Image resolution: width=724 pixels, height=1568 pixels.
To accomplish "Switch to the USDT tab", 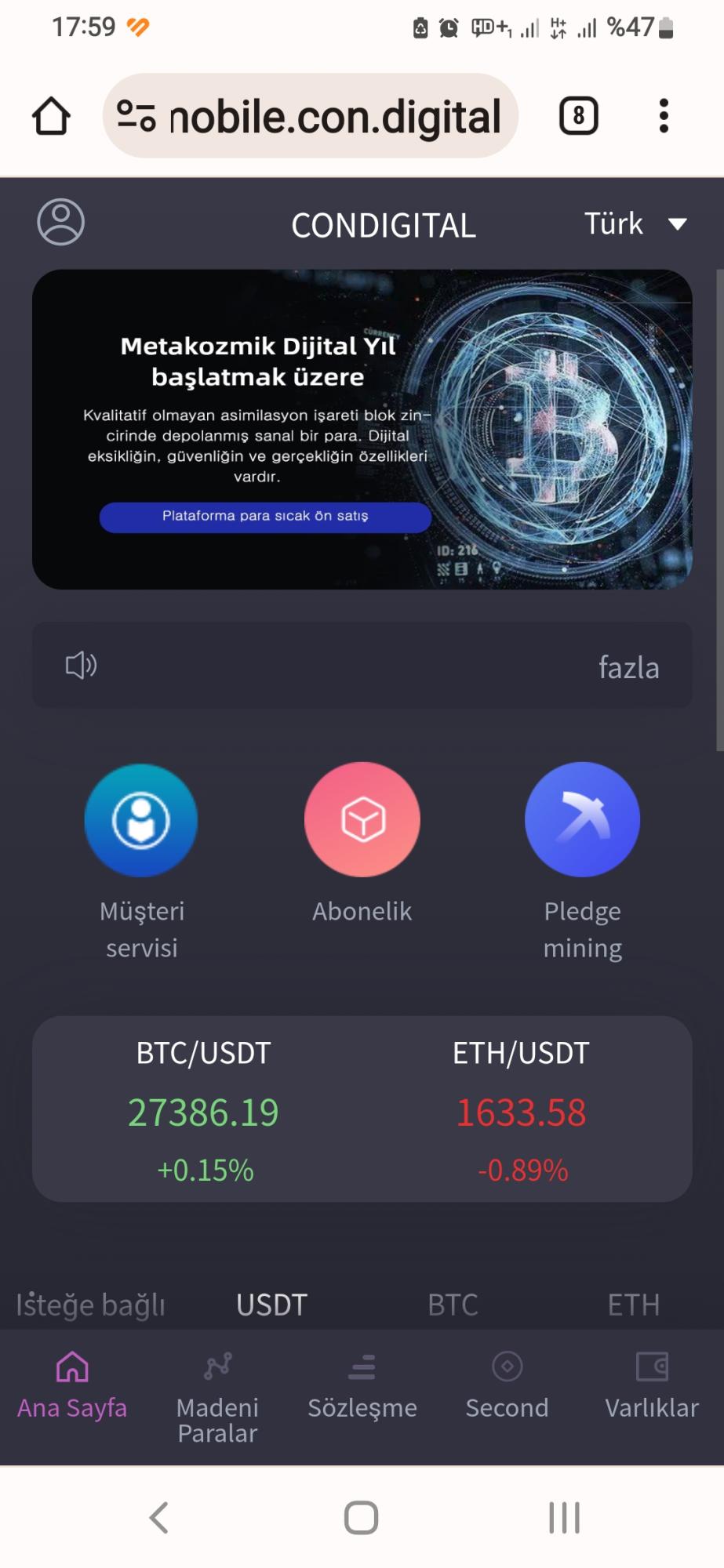I will point(271,1304).
